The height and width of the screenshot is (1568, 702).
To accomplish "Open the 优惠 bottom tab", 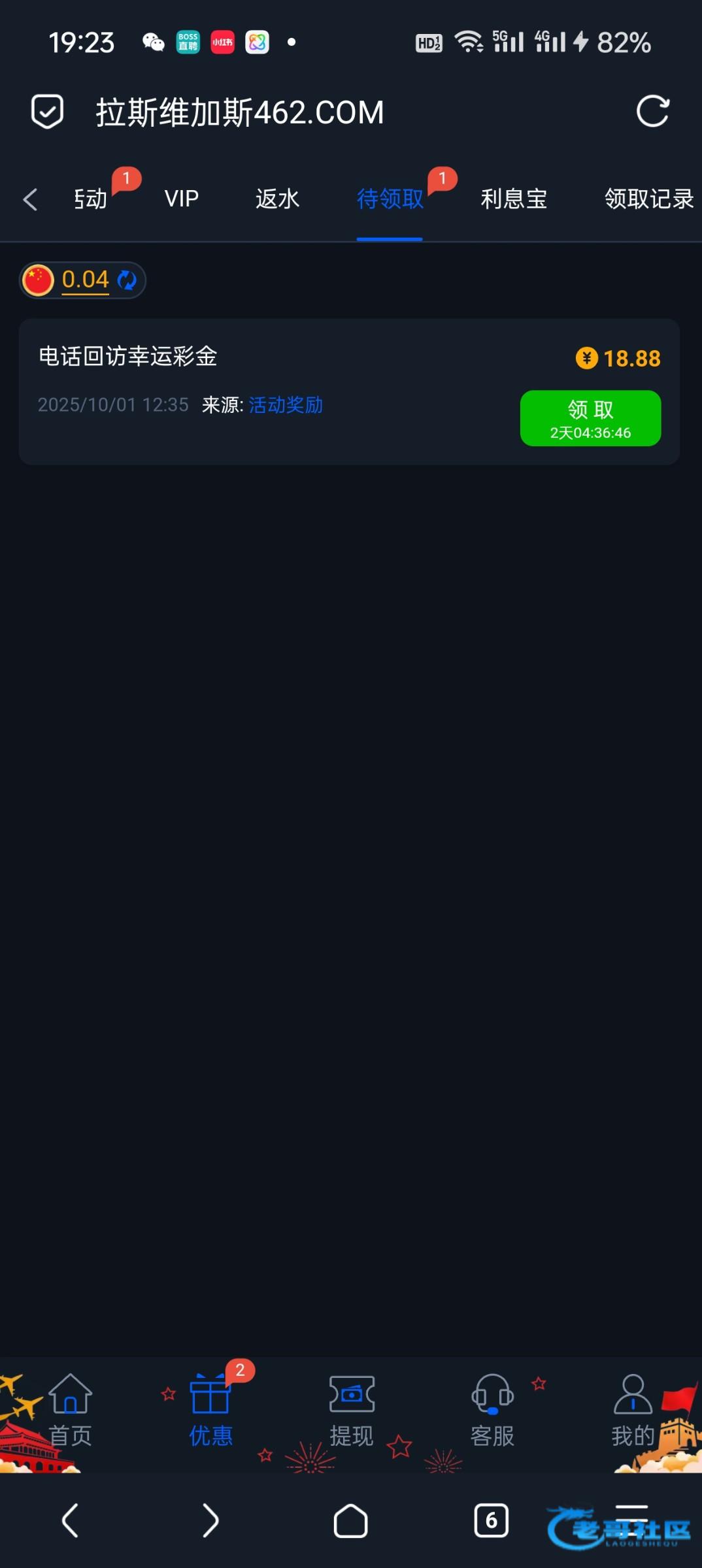I will [x=210, y=1411].
